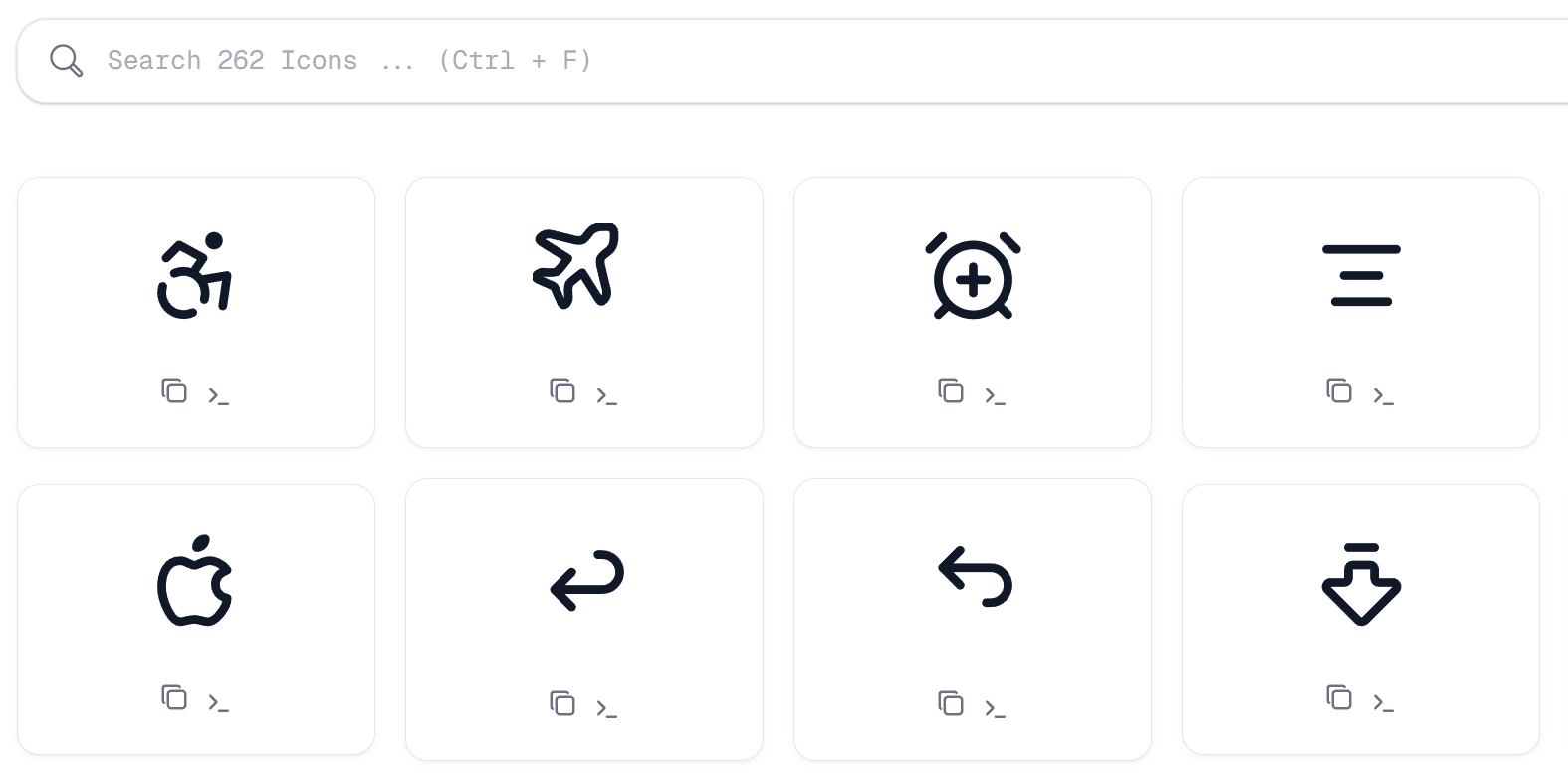Copy the Apple logo icon
This screenshot has height=775, width=1568.
point(174,697)
